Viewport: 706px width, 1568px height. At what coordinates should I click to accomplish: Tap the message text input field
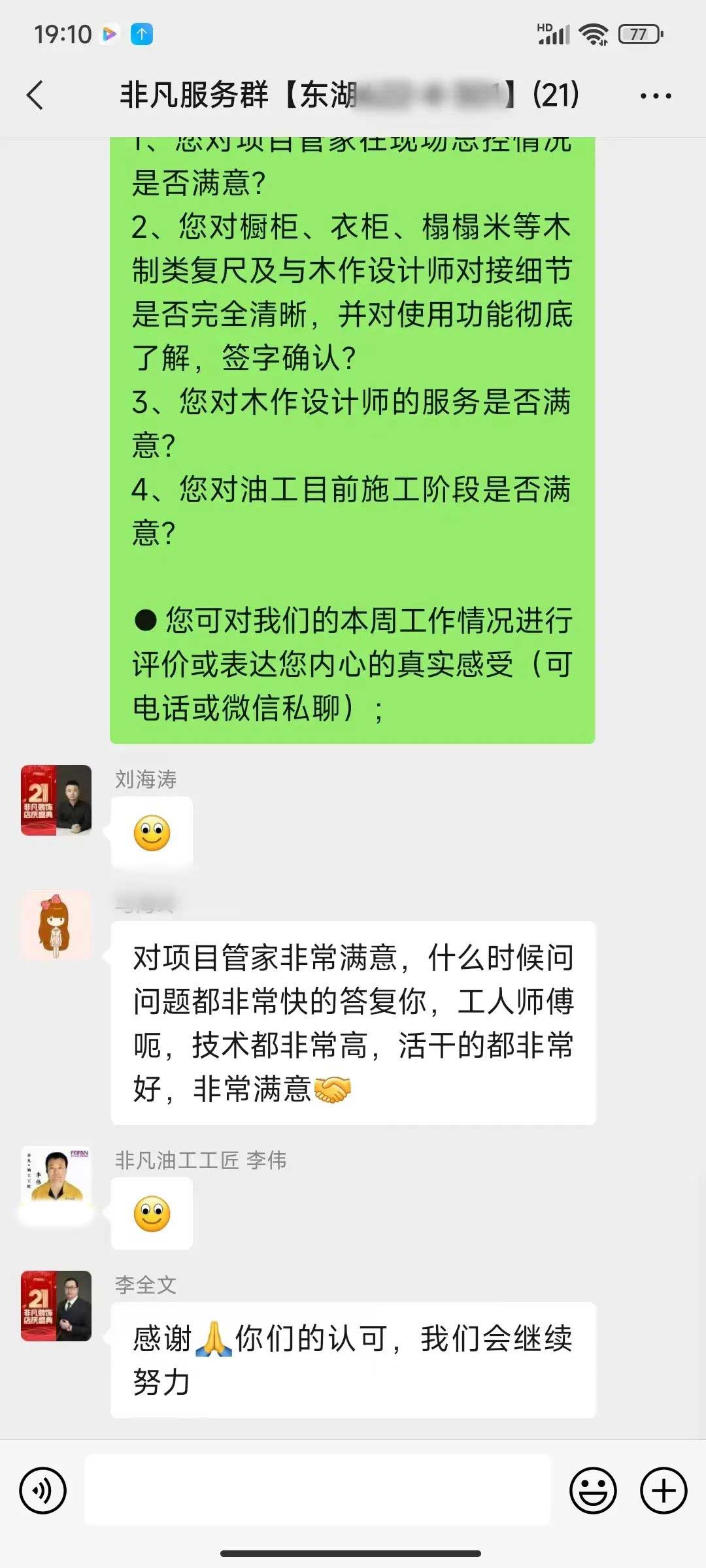point(318,1491)
